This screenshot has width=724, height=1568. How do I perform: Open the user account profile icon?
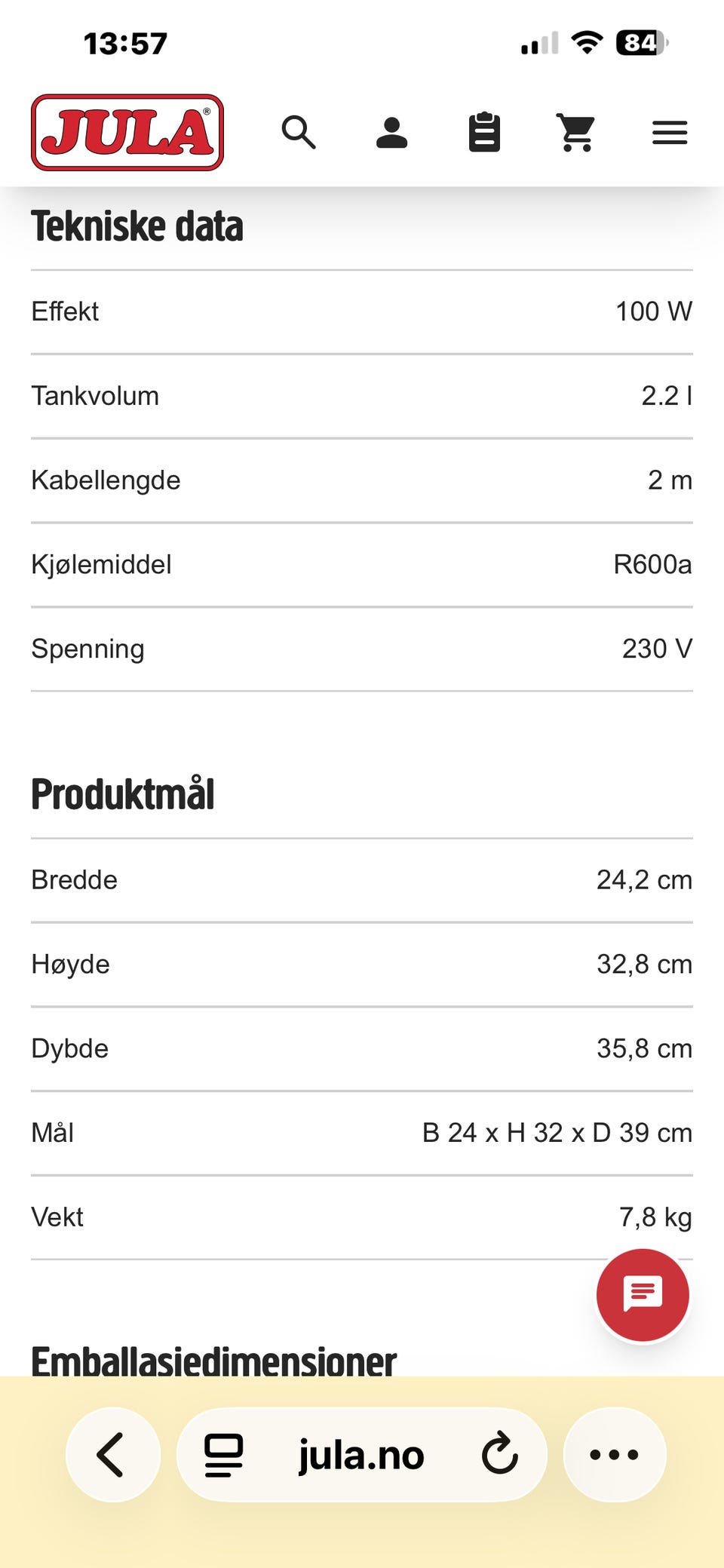click(392, 132)
